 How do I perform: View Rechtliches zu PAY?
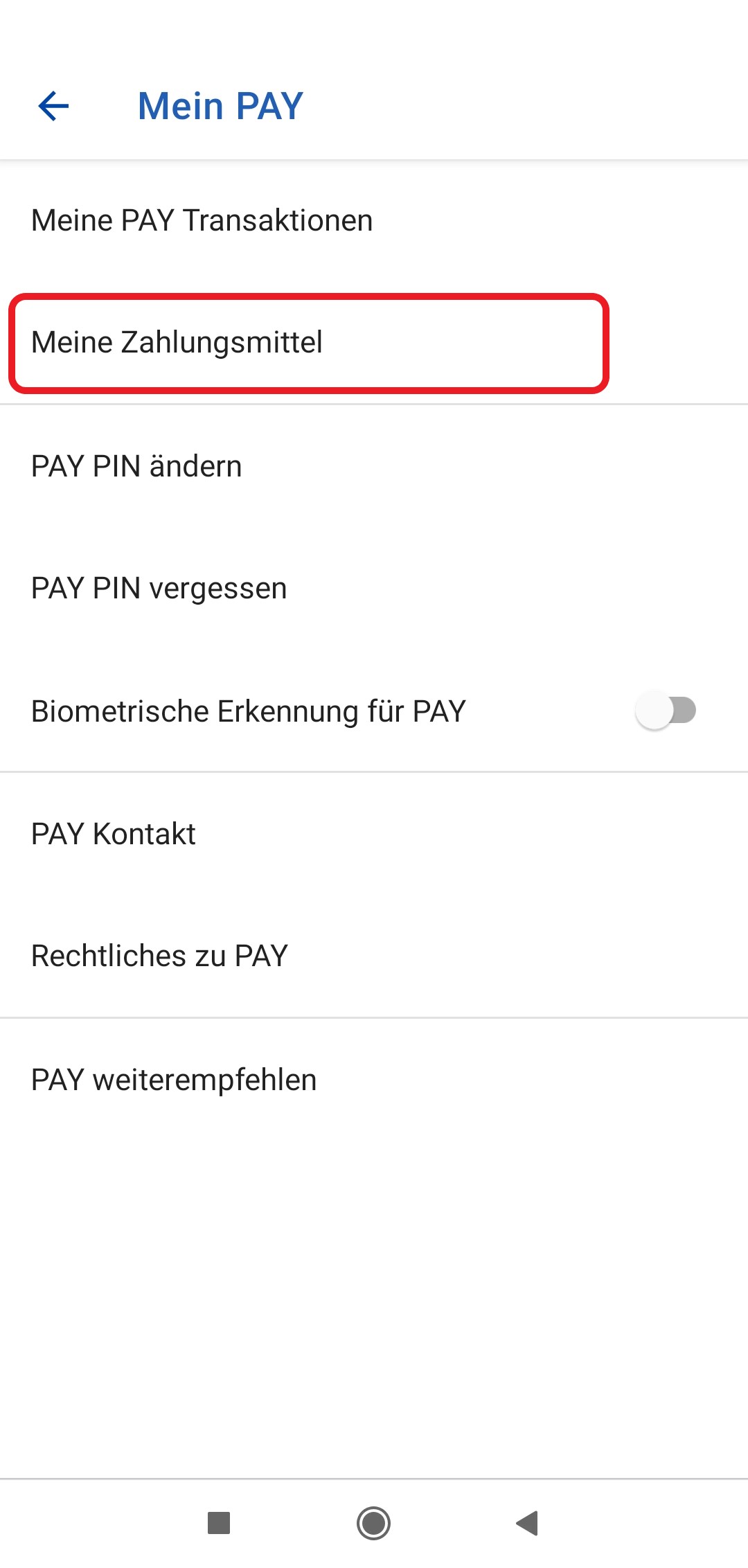[160, 956]
